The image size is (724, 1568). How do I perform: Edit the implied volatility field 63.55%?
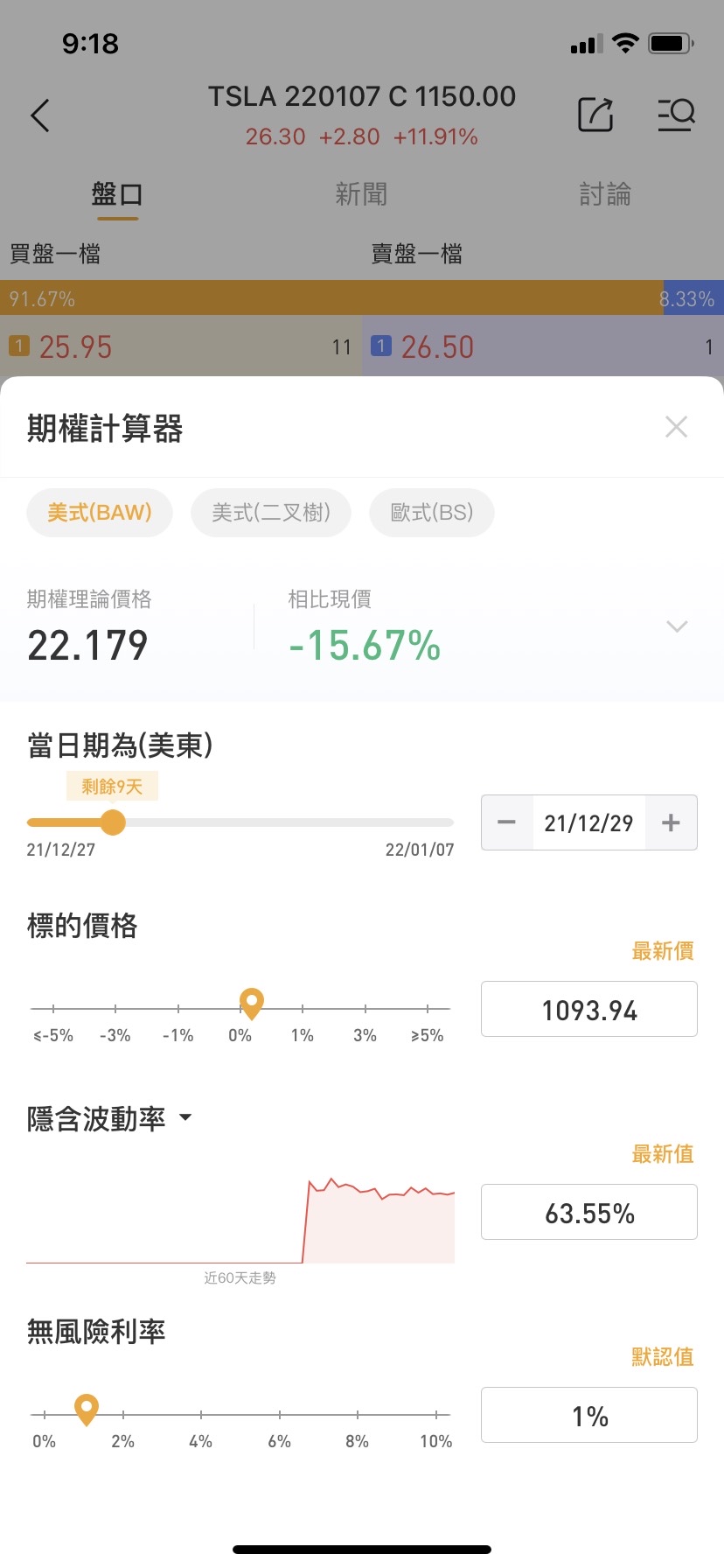point(589,1213)
